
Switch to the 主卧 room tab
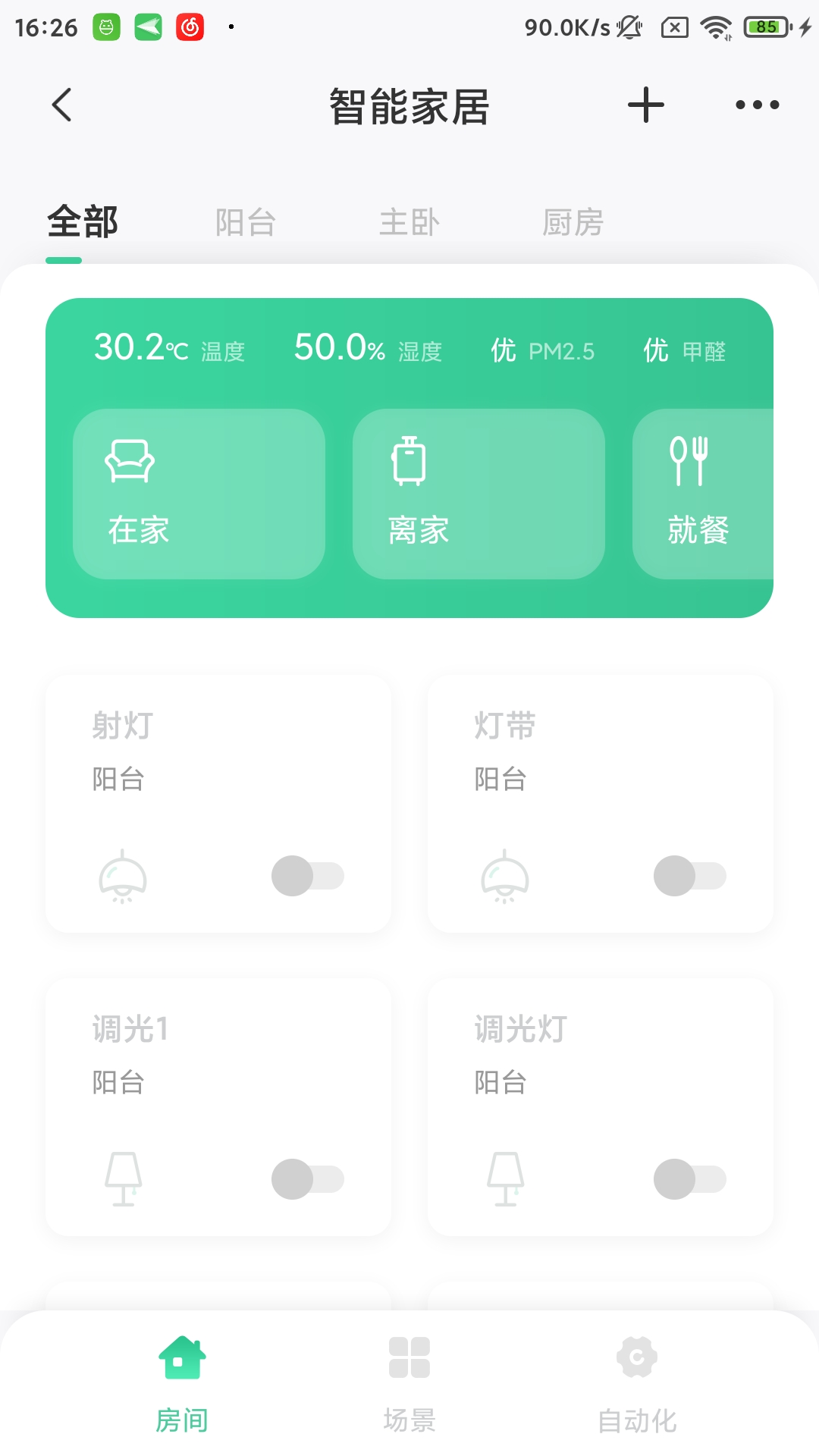(409, 223)
